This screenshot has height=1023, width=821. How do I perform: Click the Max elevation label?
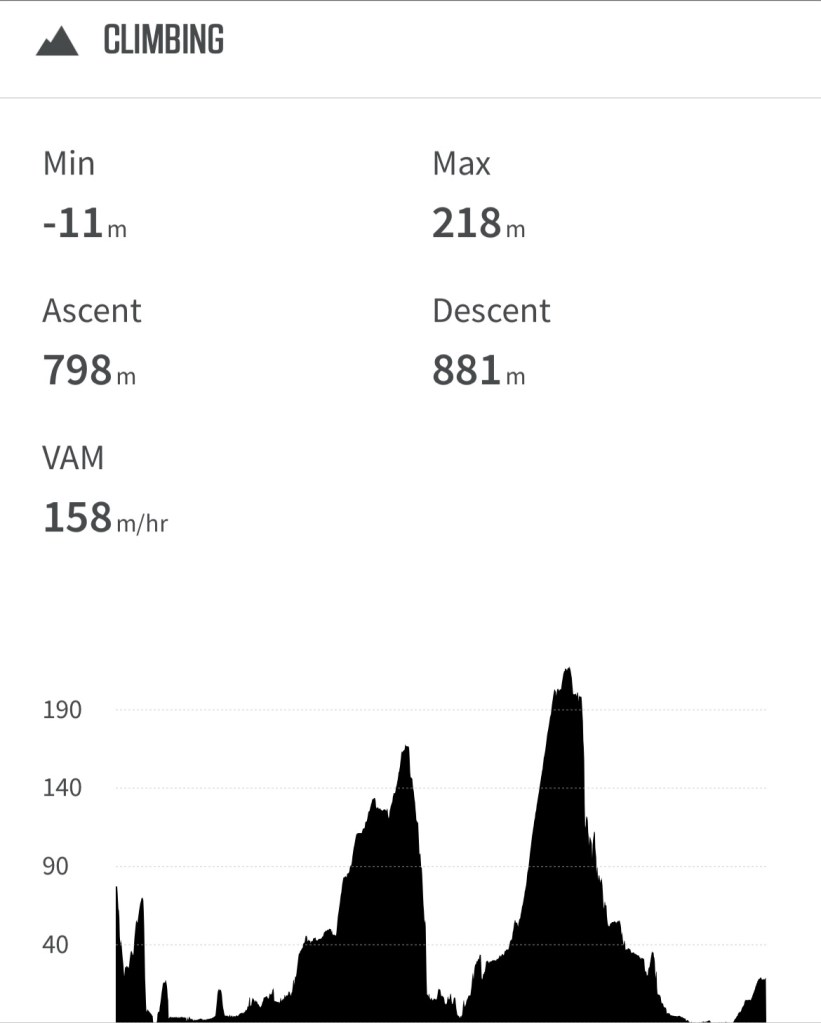click(x=460, y=162)
